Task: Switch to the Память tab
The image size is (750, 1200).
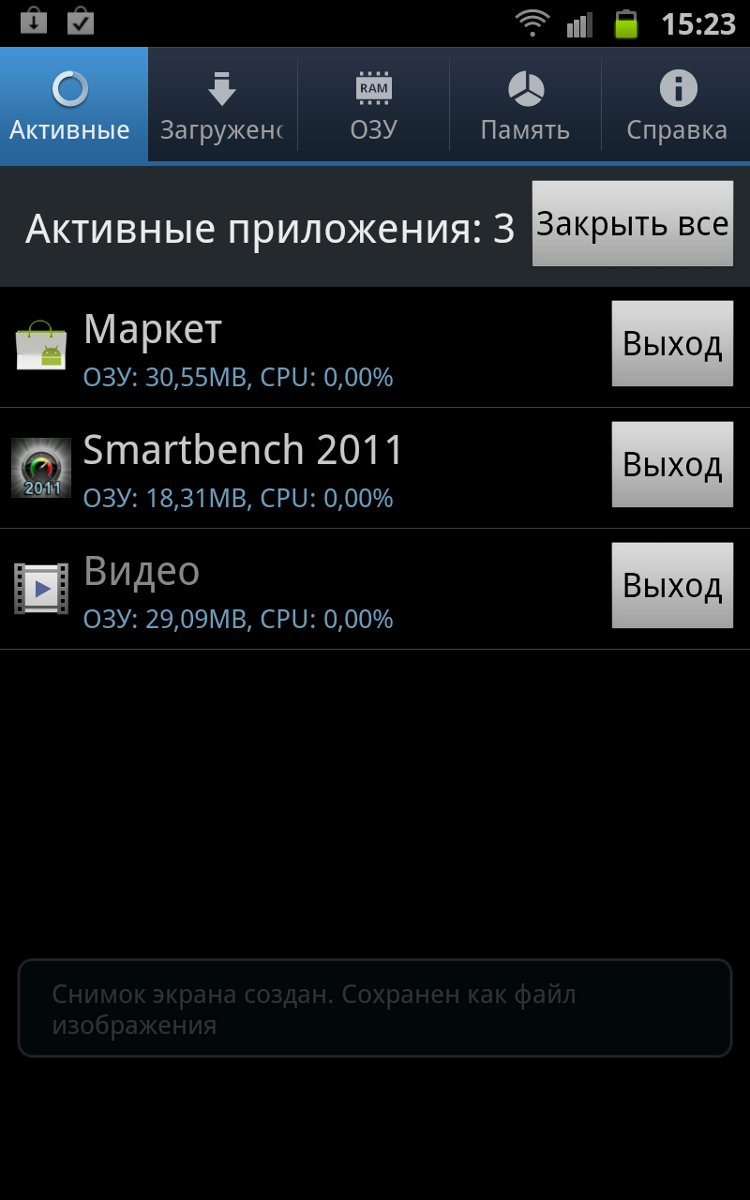Action: (x=525, y=106)
